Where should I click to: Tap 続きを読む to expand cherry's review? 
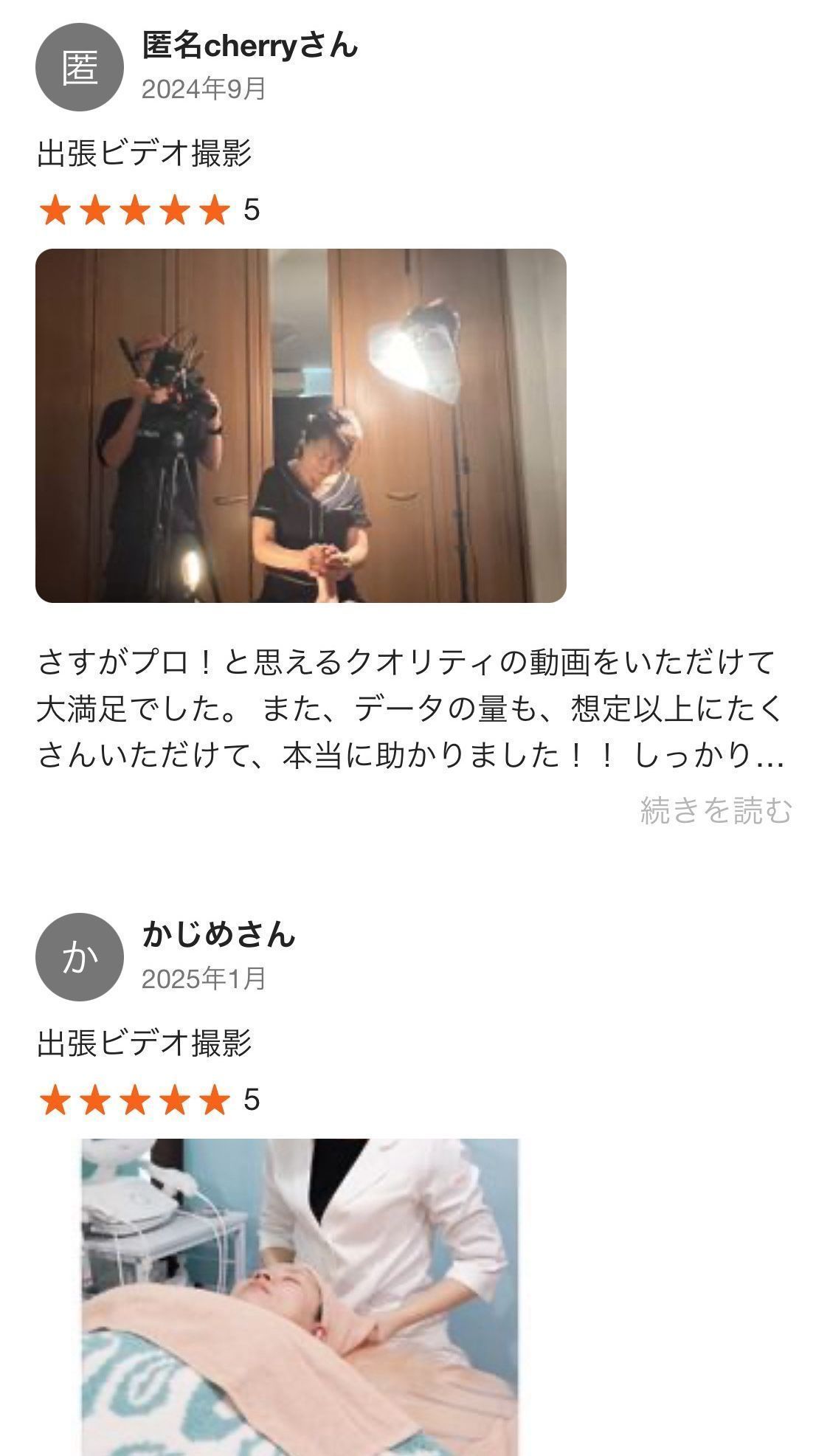(x=715, y=810)
